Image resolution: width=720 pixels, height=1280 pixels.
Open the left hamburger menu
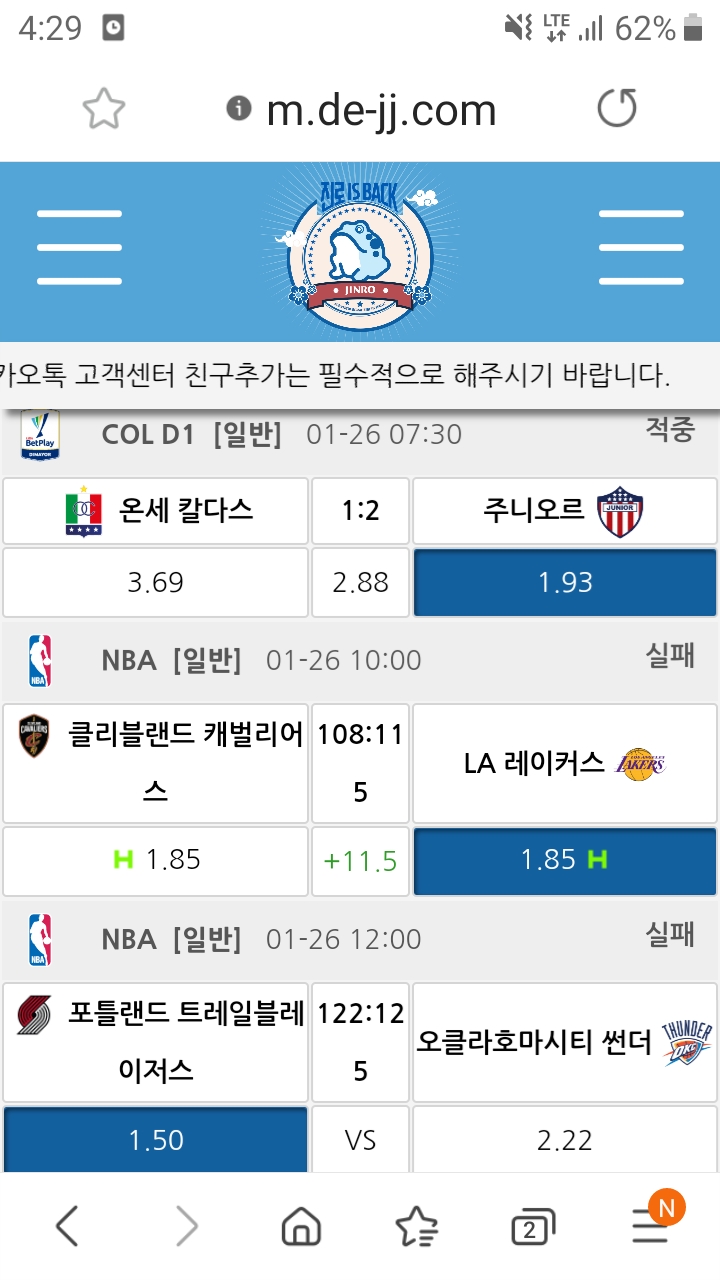pyautogui.click(x=79, y=247)
